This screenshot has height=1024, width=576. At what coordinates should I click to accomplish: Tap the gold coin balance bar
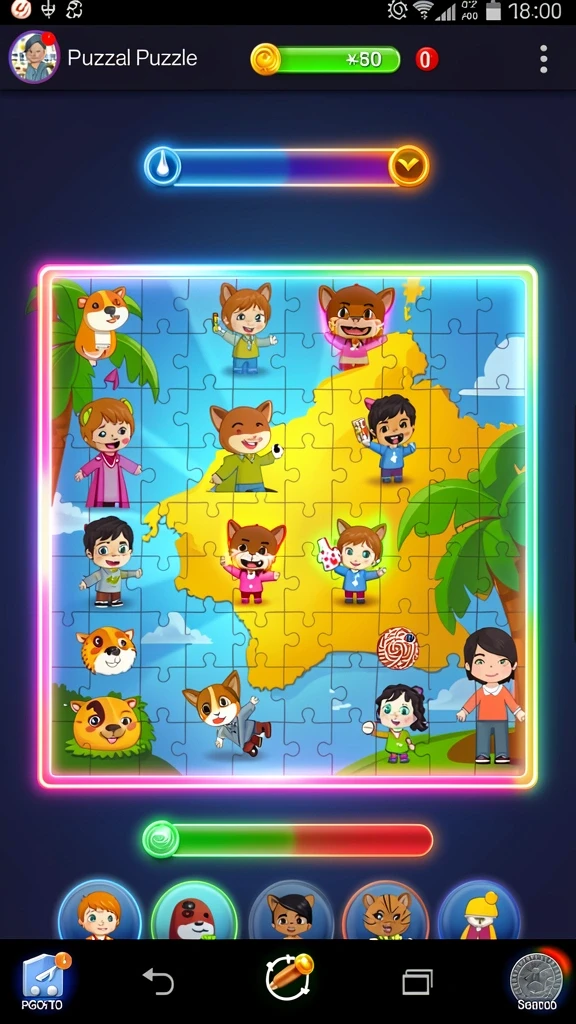point(326,59)
